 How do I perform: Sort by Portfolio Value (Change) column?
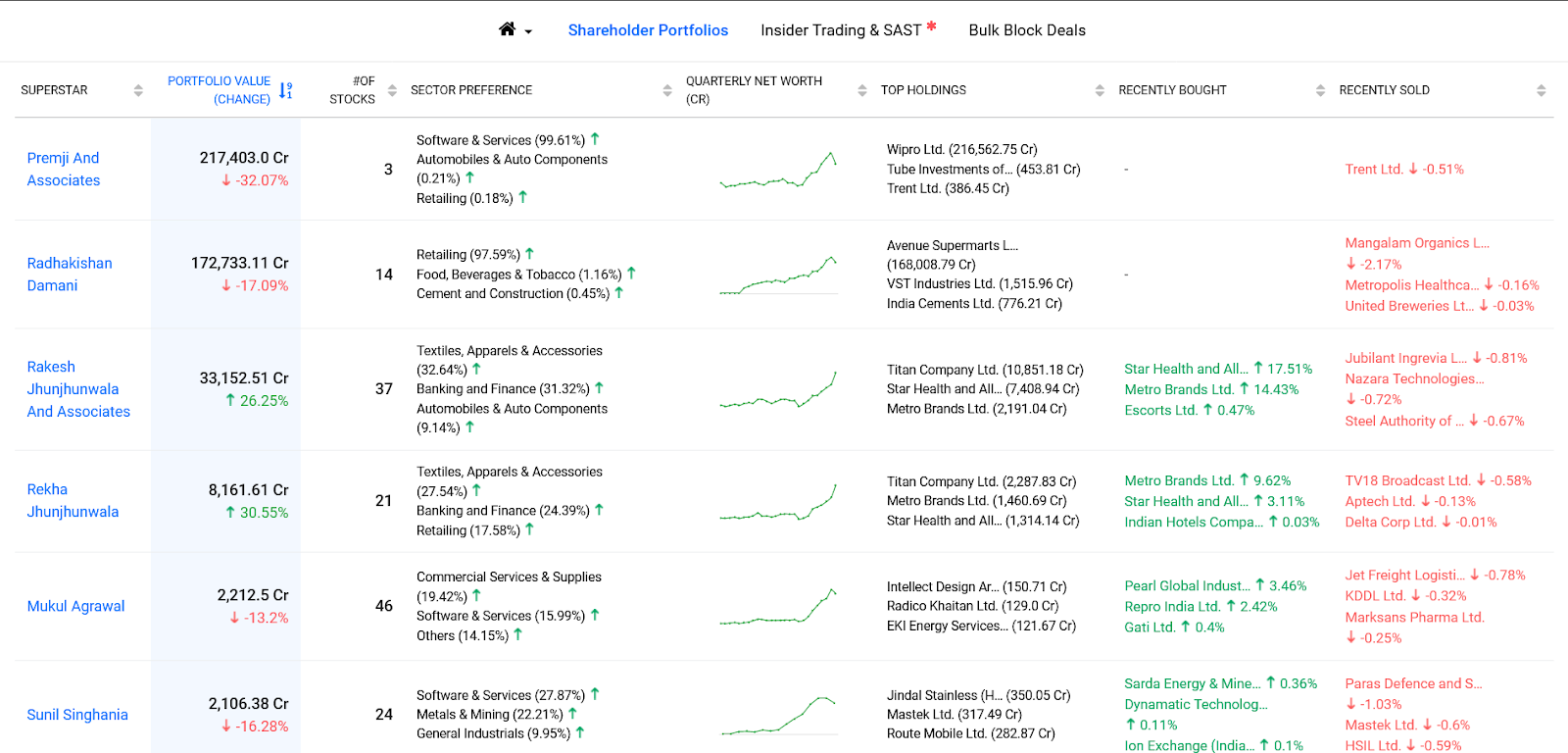click(x=285, y=90)
